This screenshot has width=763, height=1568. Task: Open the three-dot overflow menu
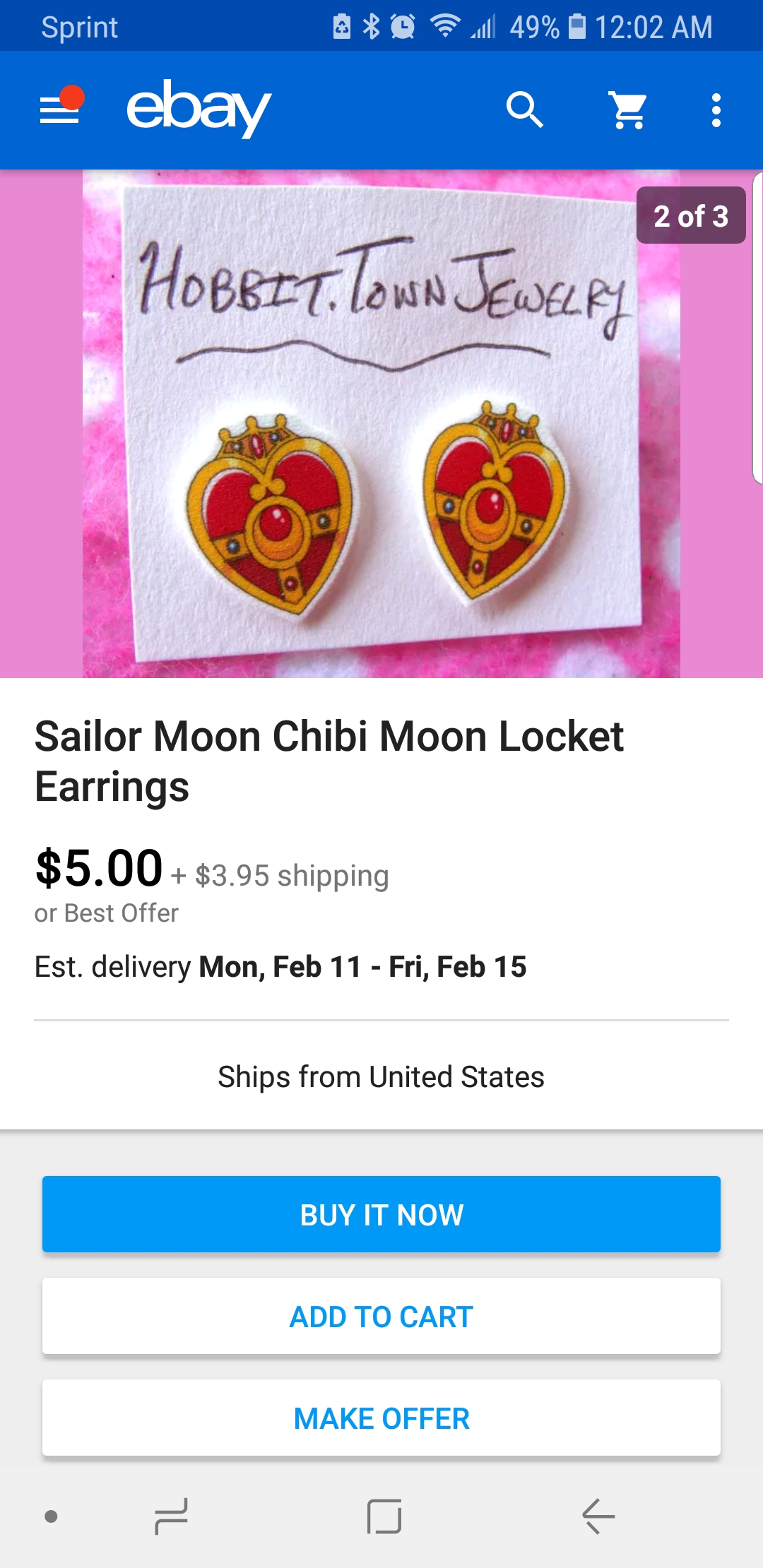pos(716,110)
